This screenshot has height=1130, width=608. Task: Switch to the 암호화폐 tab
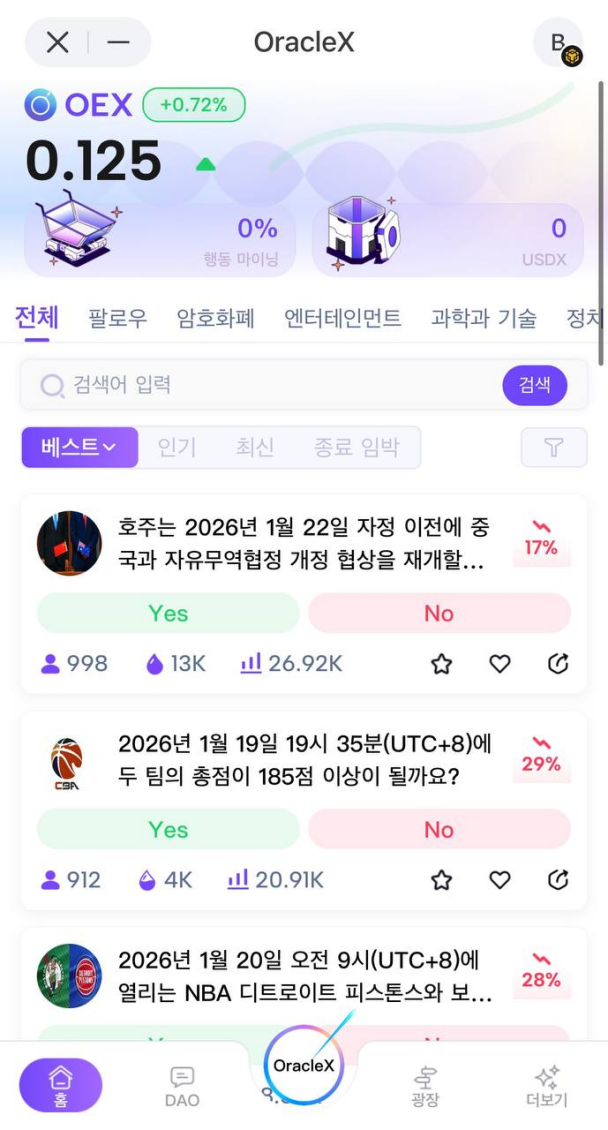click(x=215, y=318)
